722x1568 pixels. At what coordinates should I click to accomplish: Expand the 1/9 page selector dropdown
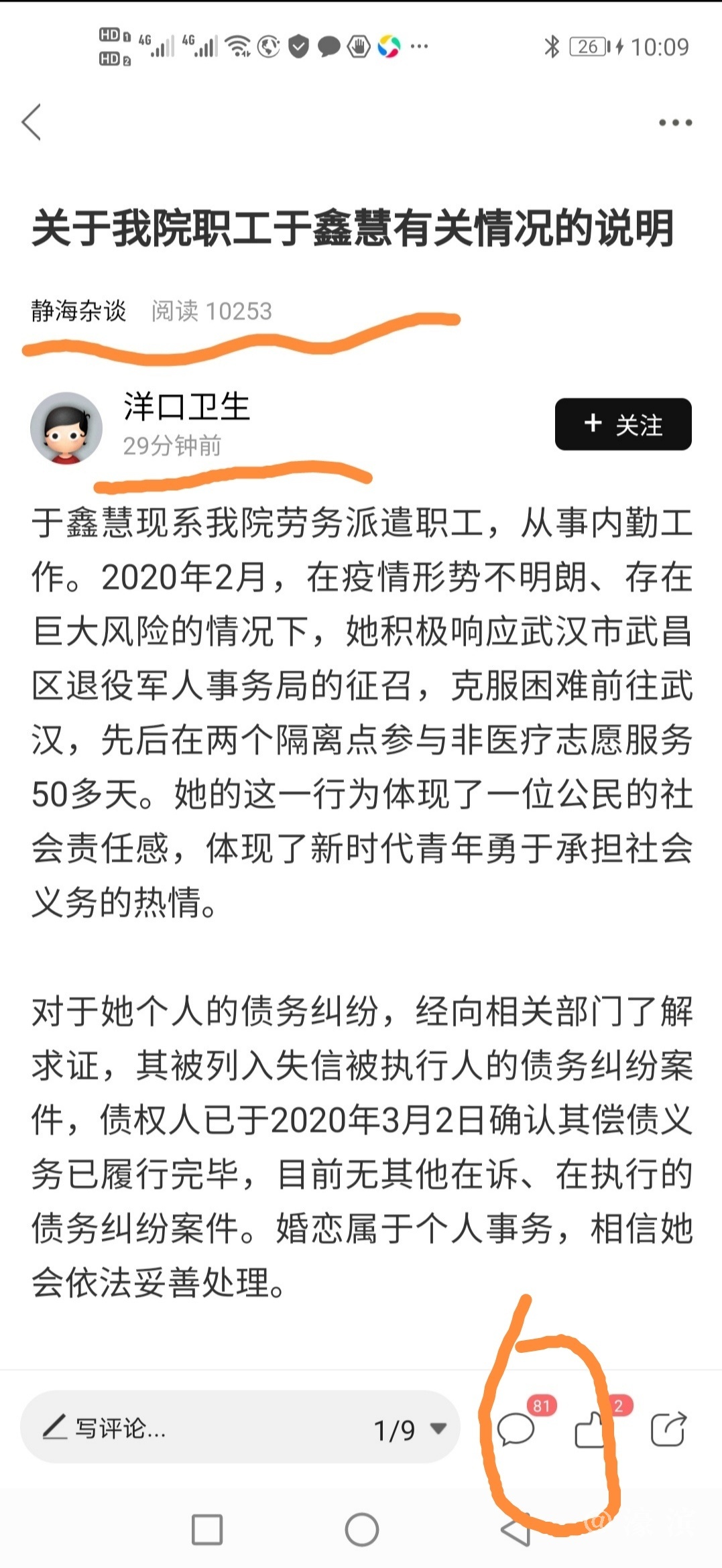click(x=410, y=1429)
